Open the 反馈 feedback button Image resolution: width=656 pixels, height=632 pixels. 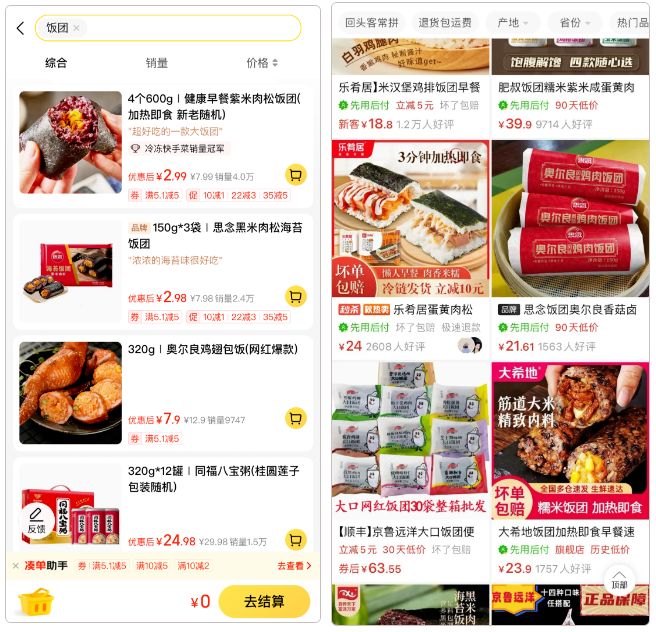click(36, 519)
